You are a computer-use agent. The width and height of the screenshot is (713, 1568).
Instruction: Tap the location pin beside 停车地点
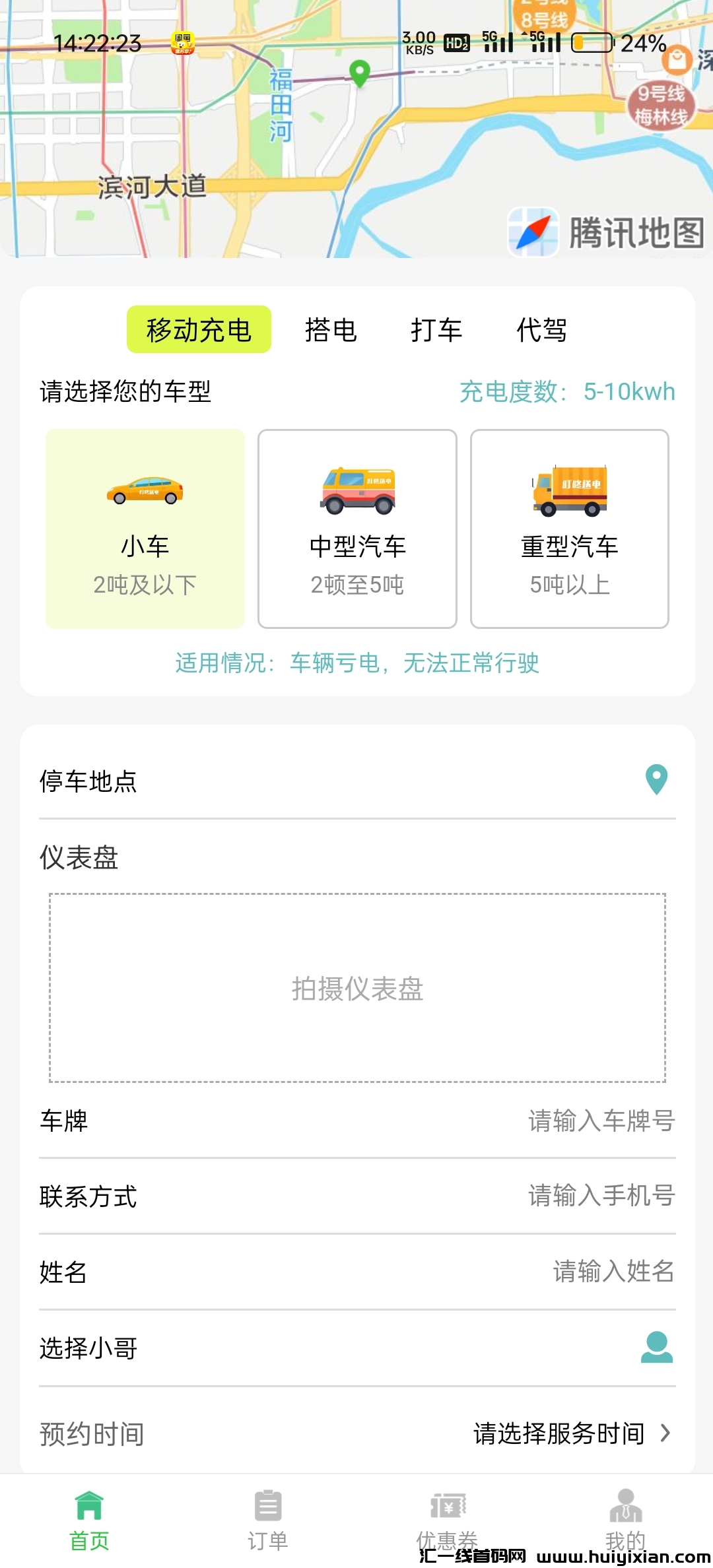pos(656,779)
